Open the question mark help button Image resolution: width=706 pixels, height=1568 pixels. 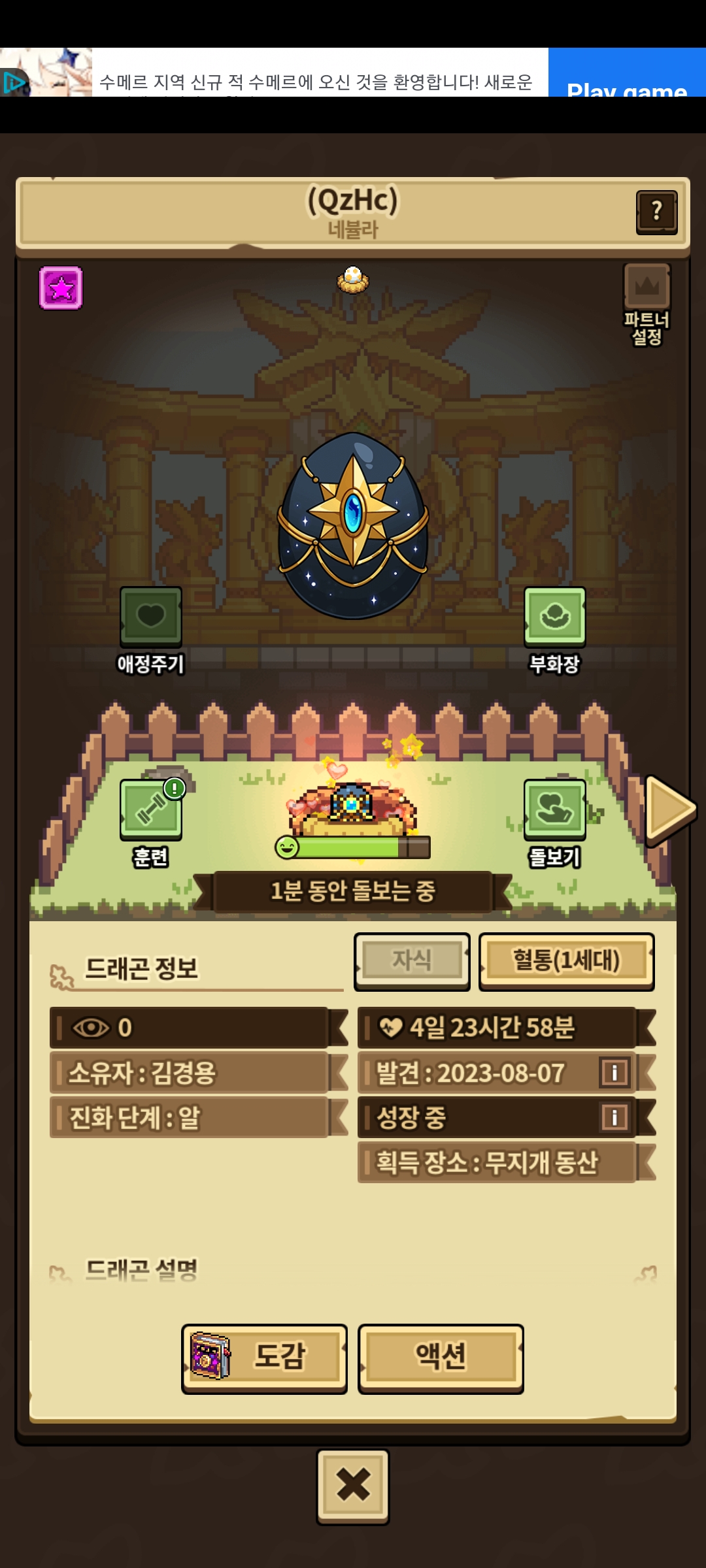656,212
